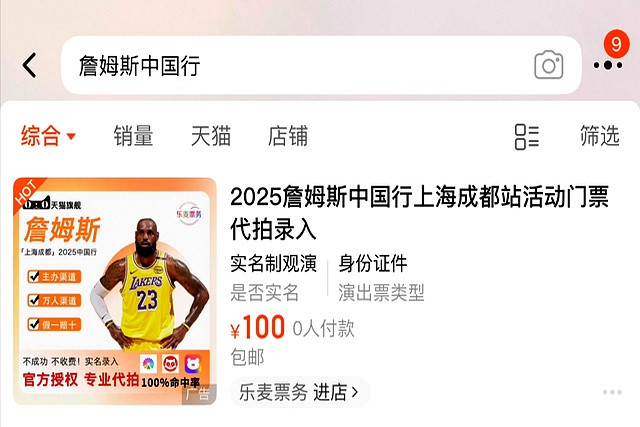Screen dimensions: 640x427
Task: Enter the 乐麦票务 store via 进店
Action: [299, 393]
